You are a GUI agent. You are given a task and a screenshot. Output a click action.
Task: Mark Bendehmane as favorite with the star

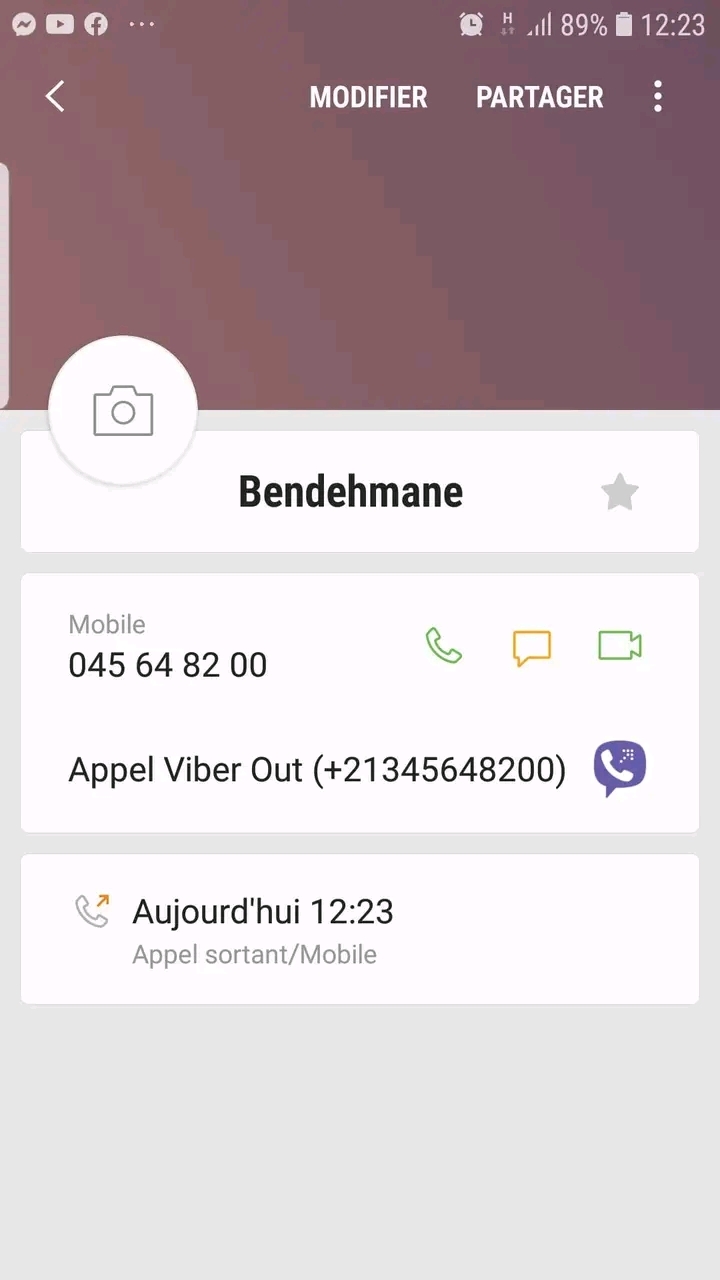619,492
